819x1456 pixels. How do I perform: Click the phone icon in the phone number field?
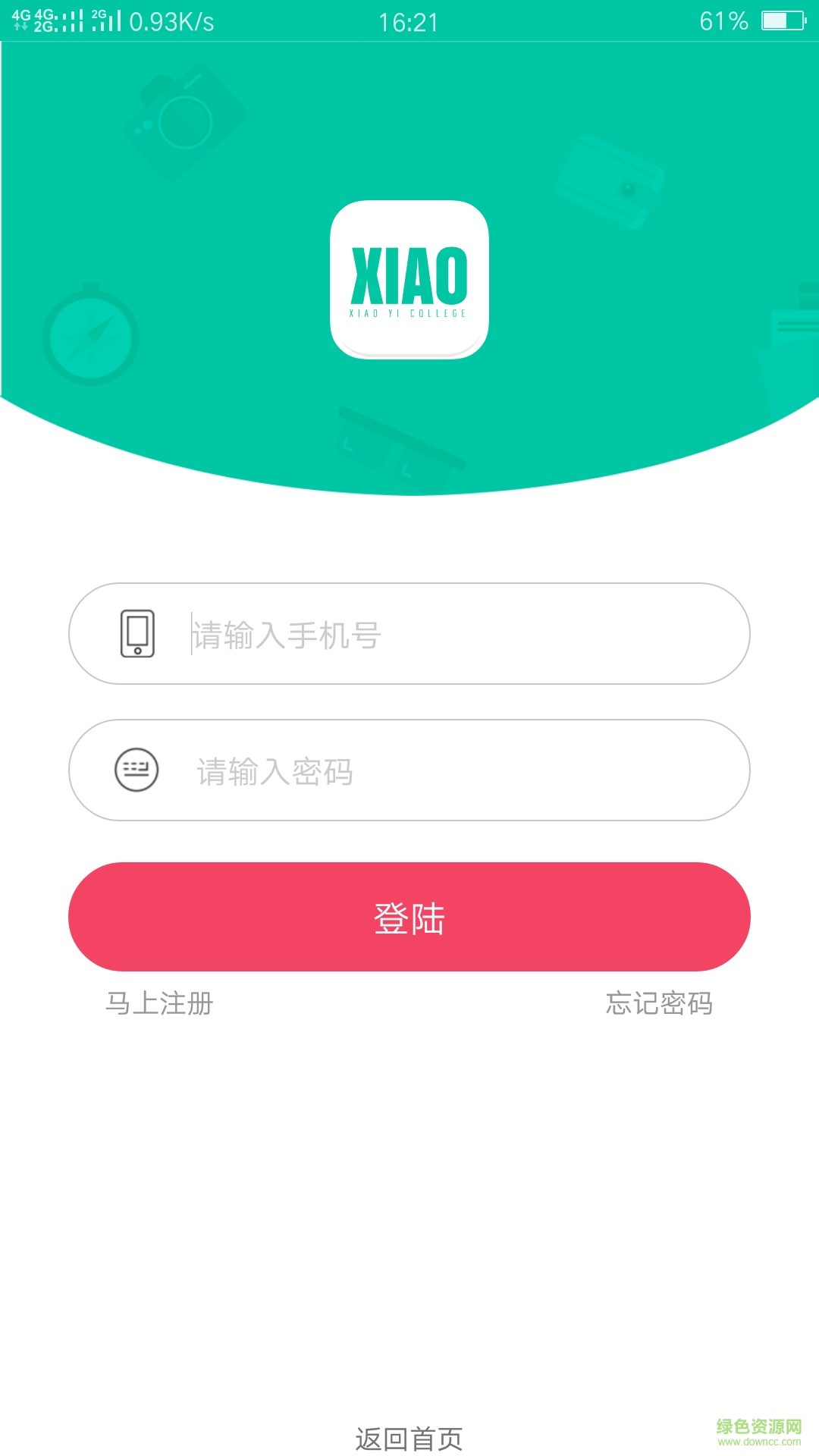[x=136, y=635]
